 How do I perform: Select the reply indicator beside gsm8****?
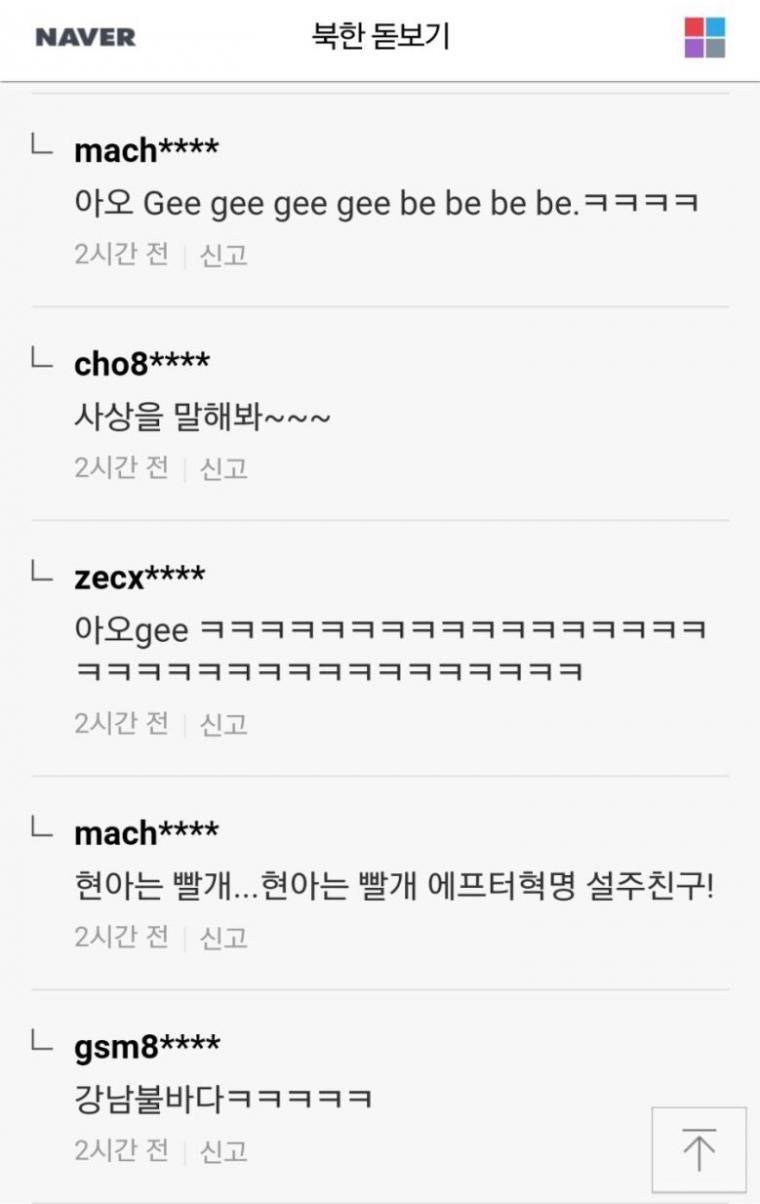coord(40,1046)
